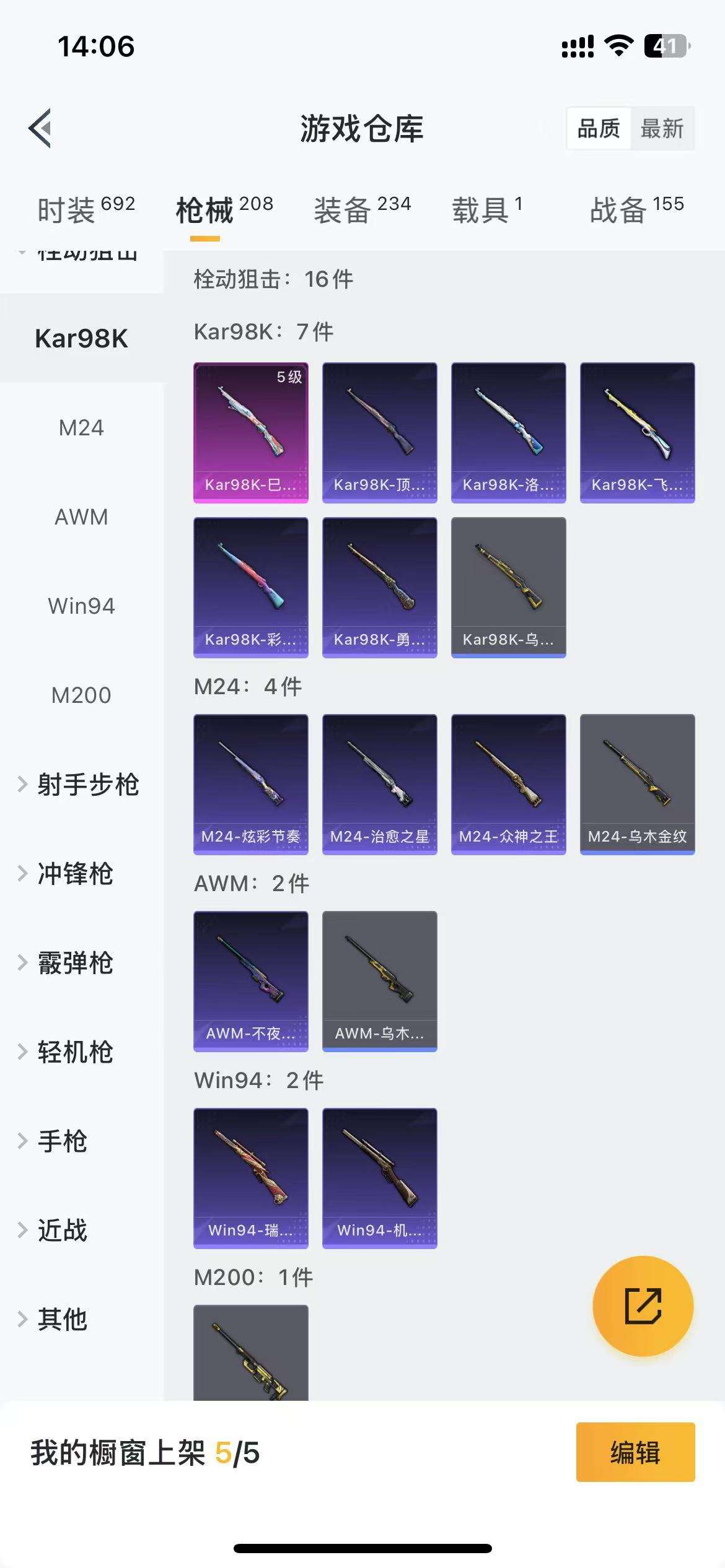Select M24 in the side list
This screenshot has width=725, height=1568.
pyautogui.click(x=81, y=428)
